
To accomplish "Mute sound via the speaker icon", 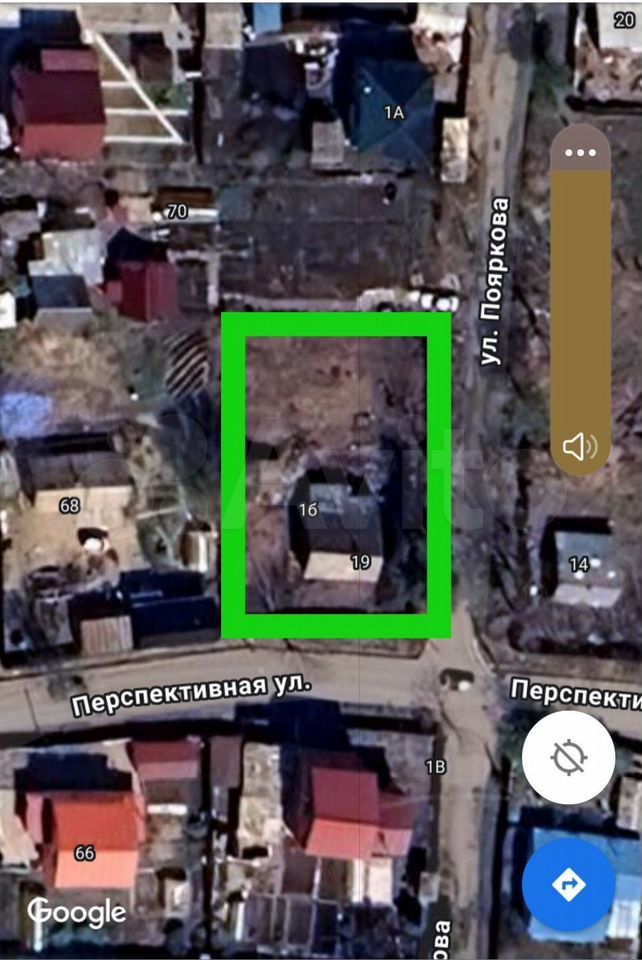I will pos(580,446).
